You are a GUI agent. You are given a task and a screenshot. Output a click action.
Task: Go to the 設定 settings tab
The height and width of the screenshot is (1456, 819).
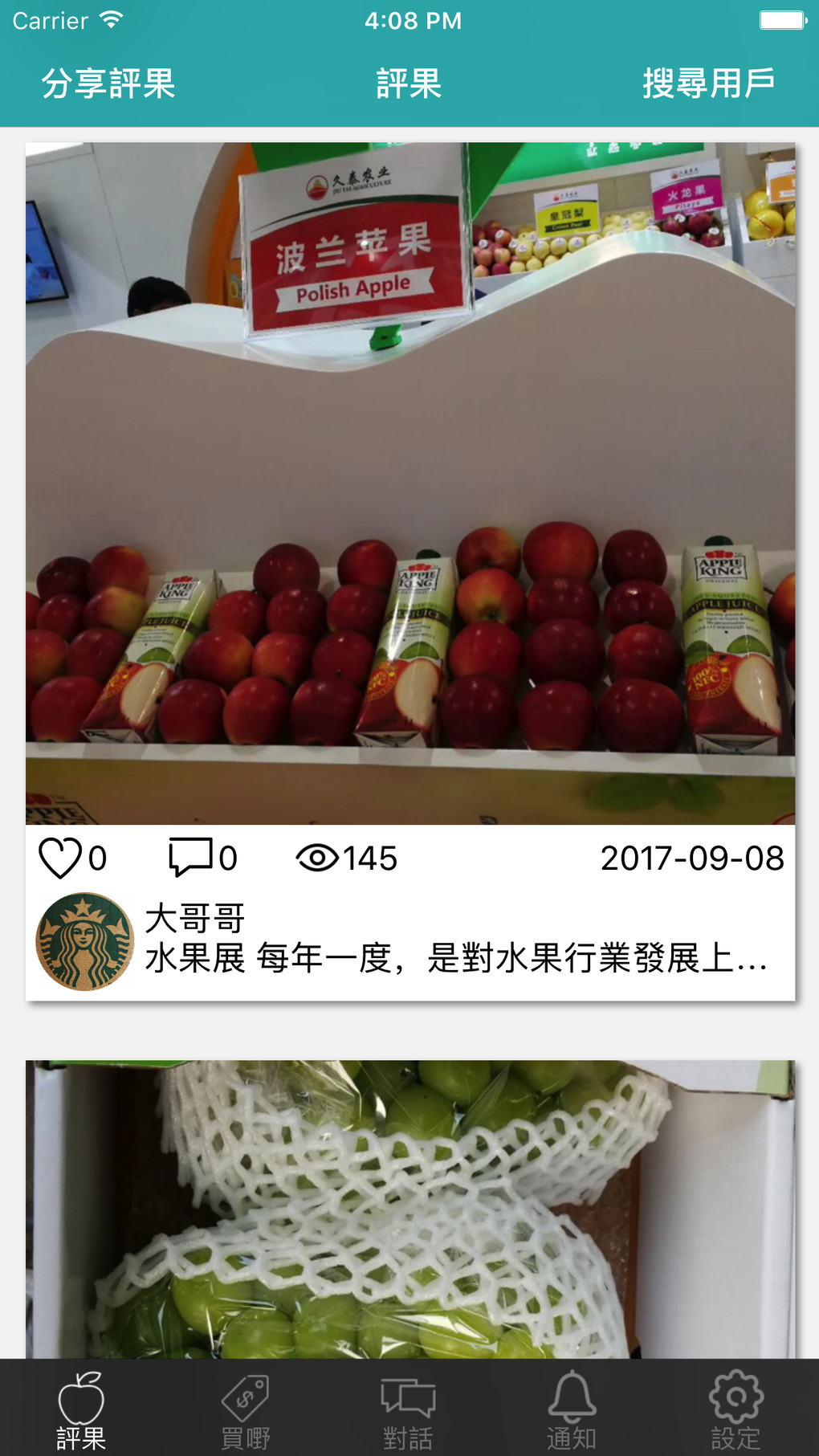[x=735, y=1409]
